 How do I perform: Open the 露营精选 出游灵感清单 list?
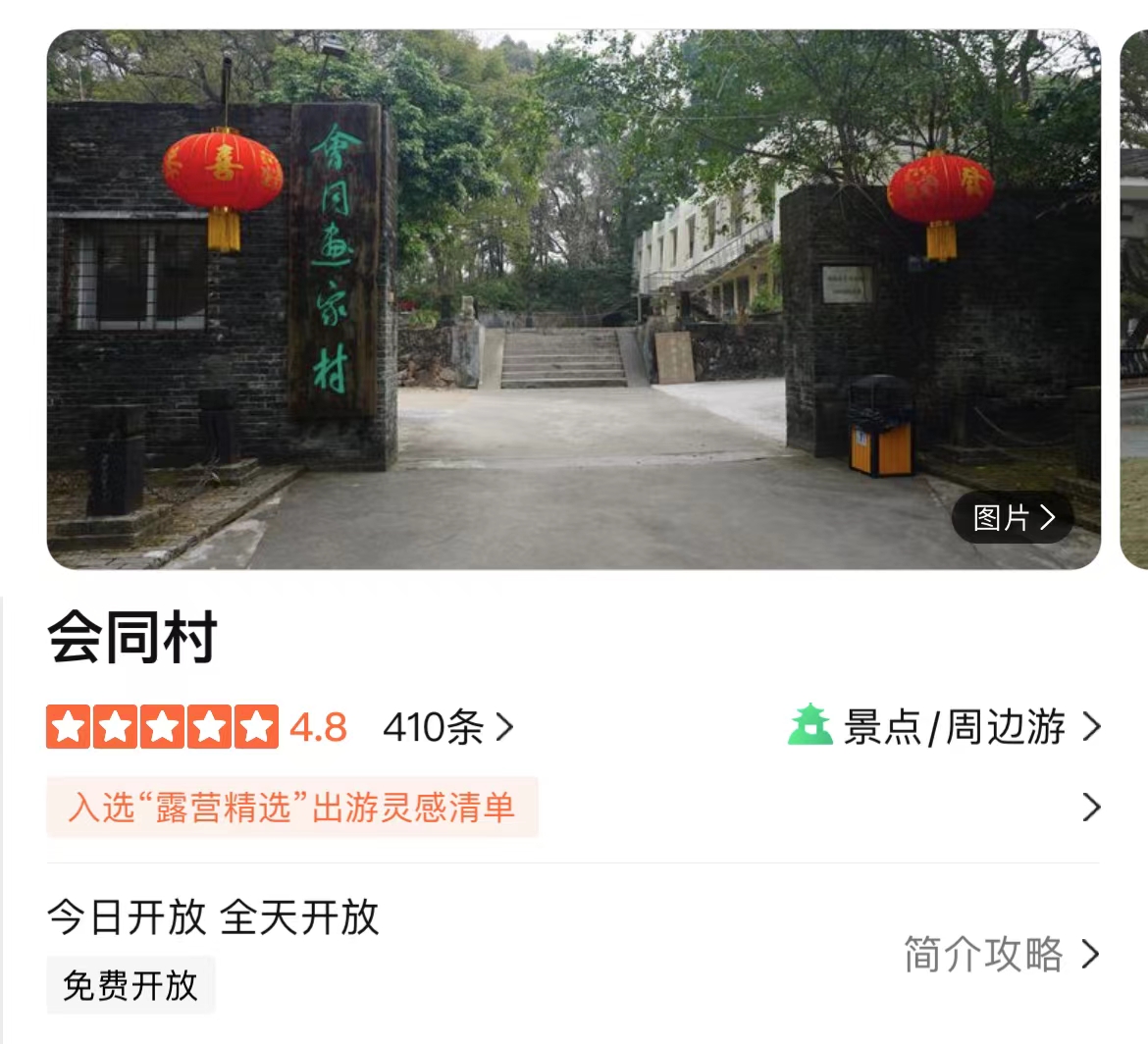point(292,808)
